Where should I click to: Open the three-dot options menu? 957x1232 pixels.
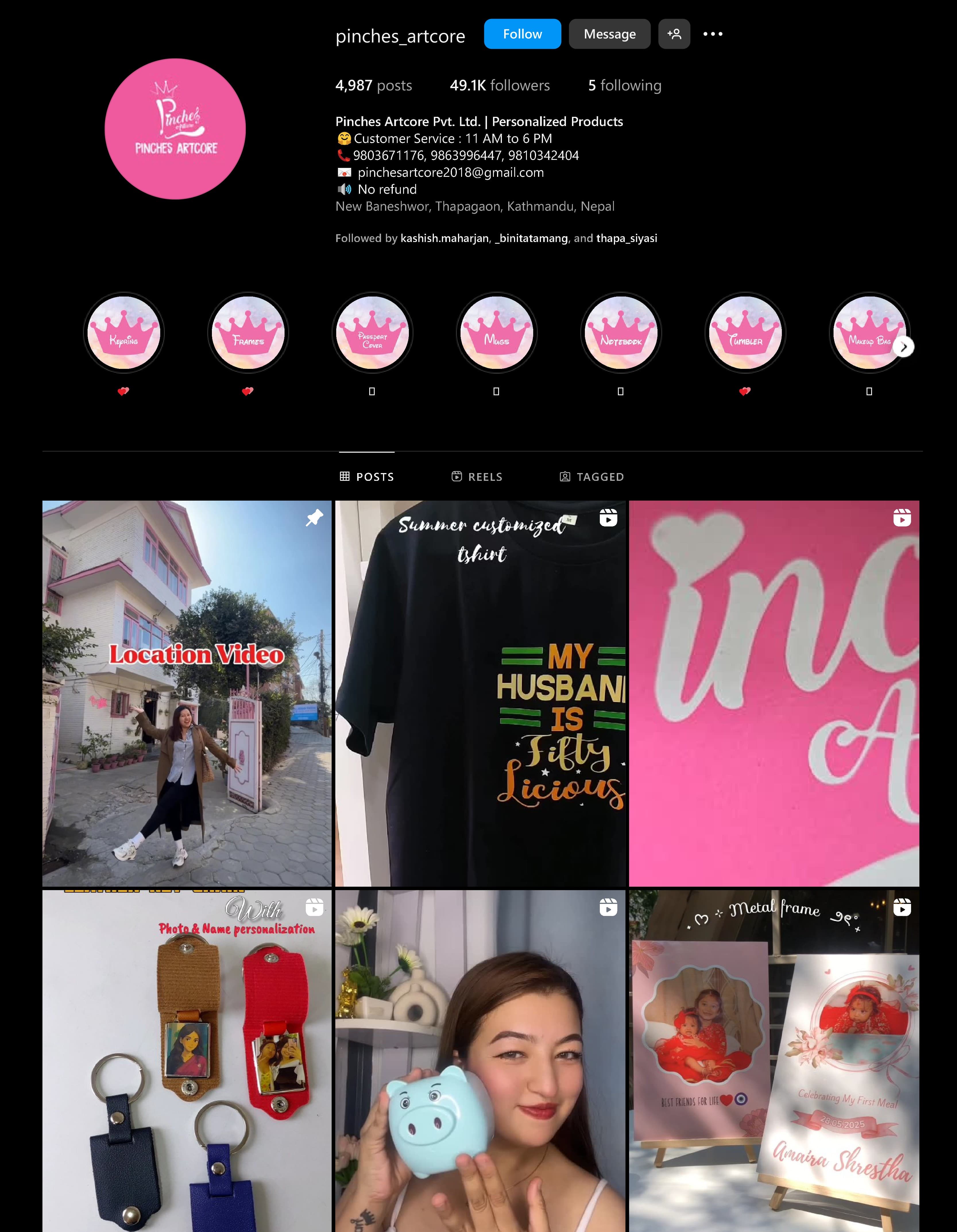[x=713, y=34]
